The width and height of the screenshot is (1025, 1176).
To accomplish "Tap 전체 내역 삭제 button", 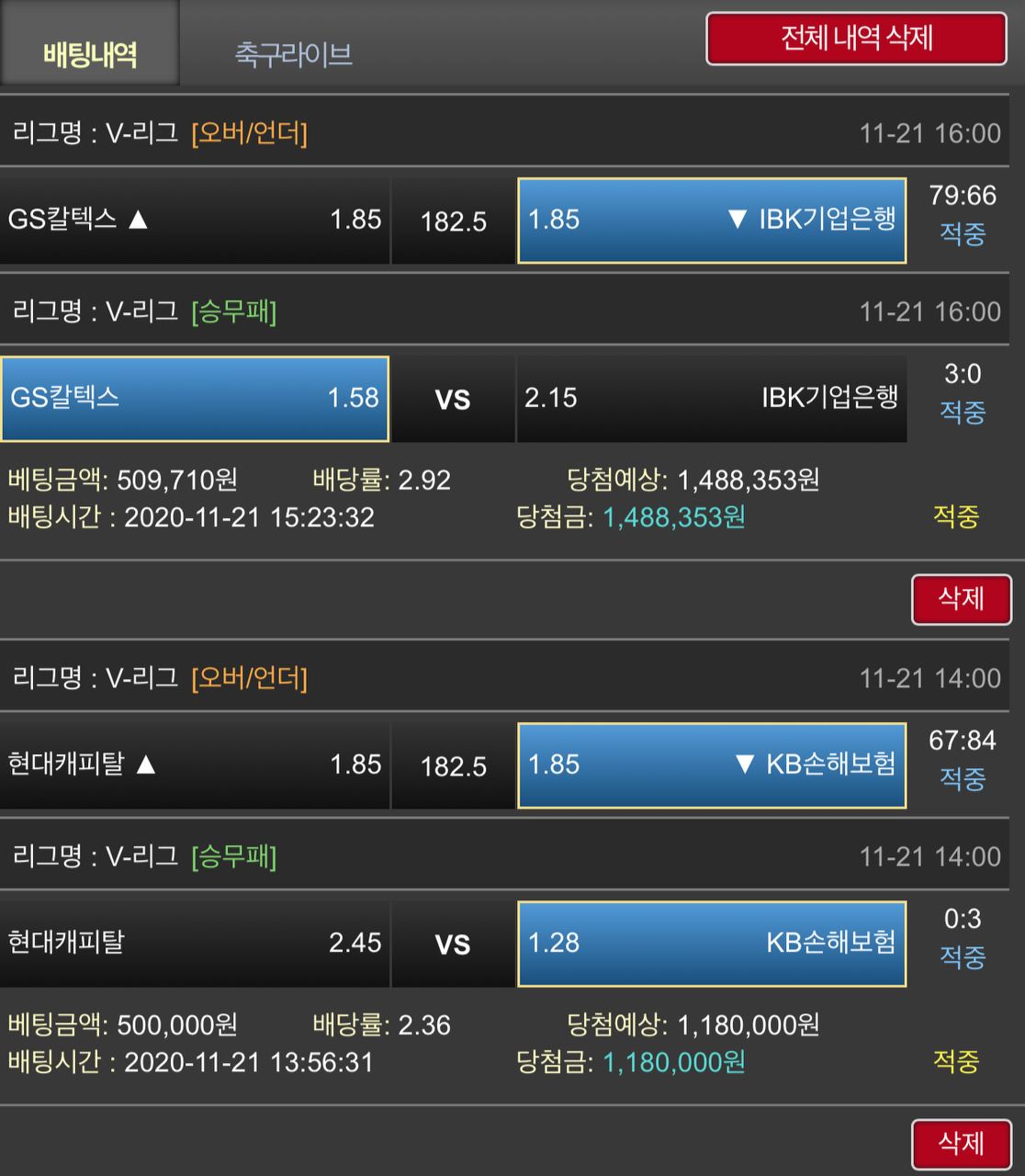I will [x=856, y=39].
